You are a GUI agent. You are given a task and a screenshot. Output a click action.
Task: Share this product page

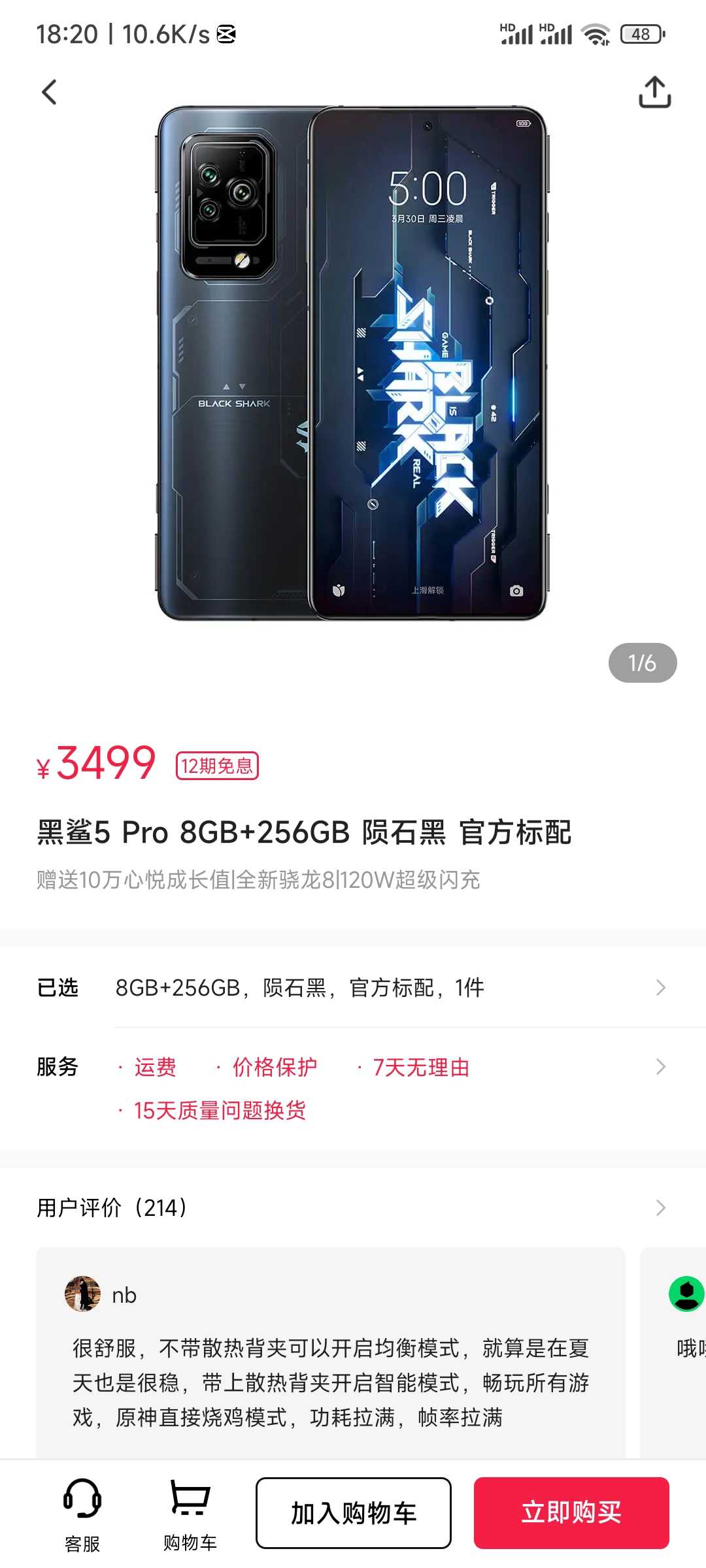(654, 92)
